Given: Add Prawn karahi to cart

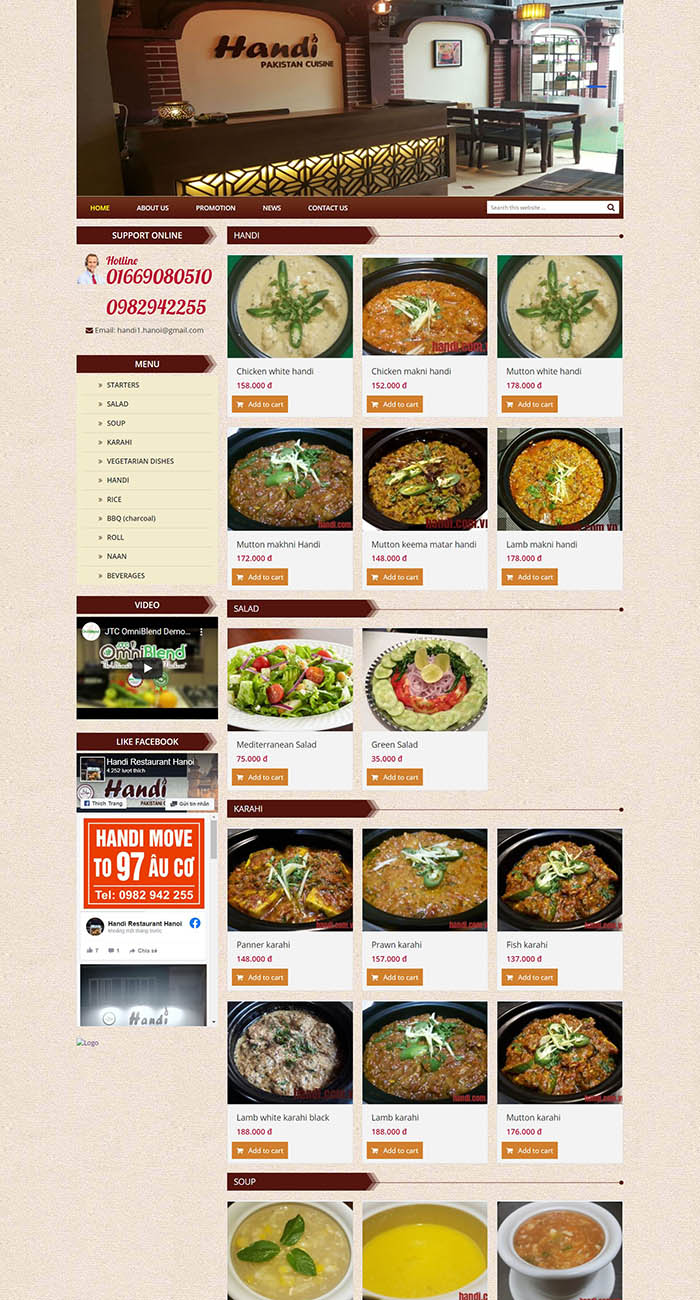Looking at the screenshot, I should pyautogui.click(x=395, y=977).
